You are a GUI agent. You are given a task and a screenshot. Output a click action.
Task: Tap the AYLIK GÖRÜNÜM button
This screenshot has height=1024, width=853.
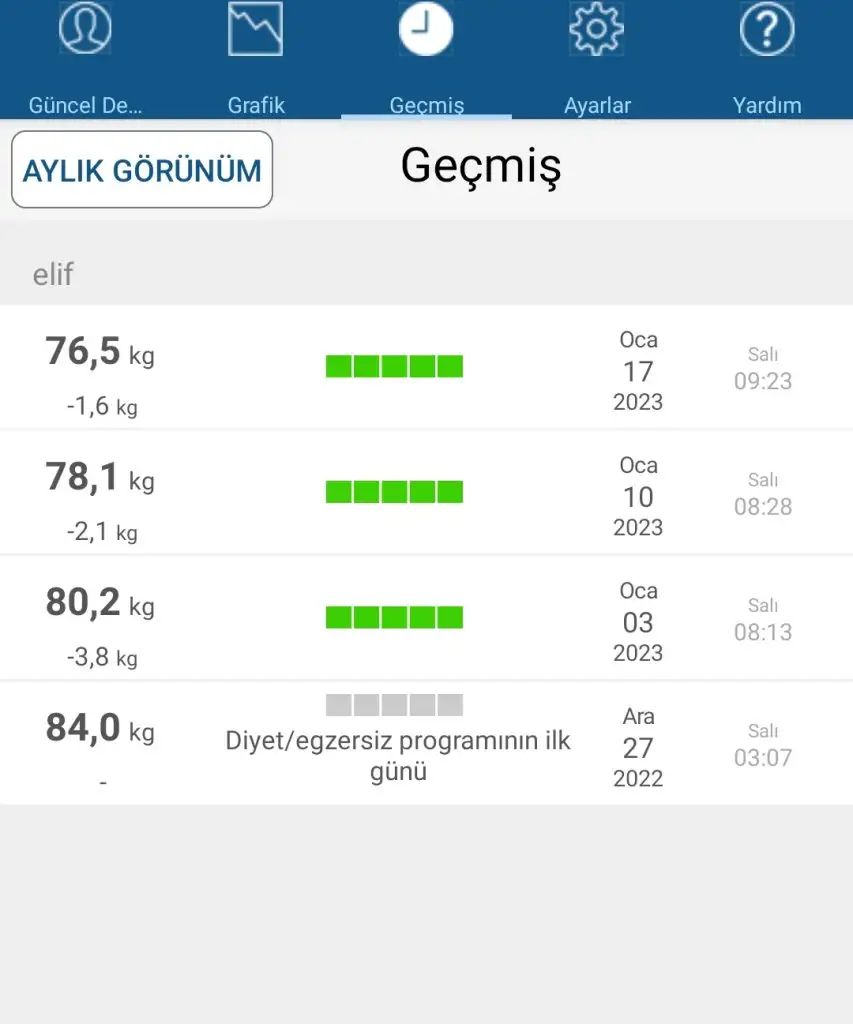[142, 170]
